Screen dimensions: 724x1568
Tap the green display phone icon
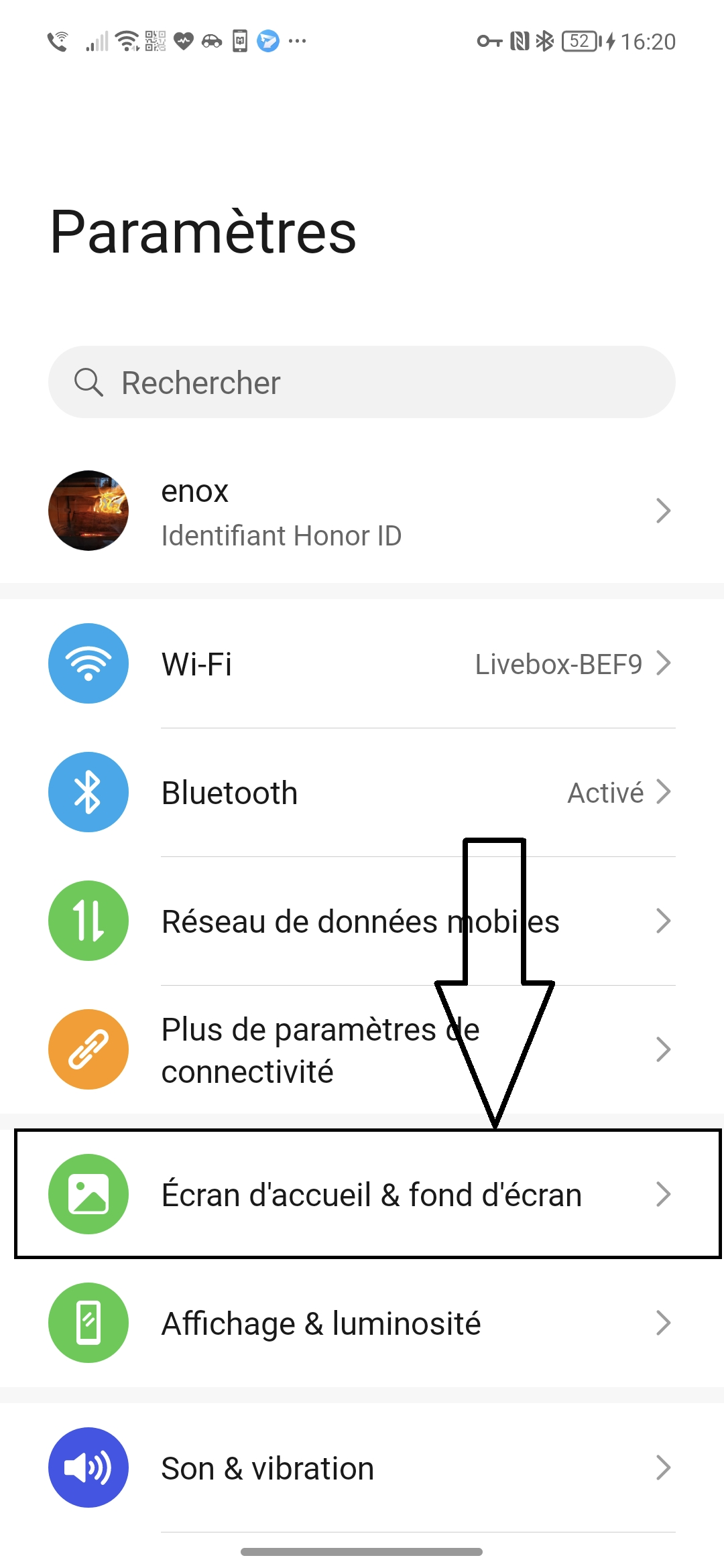pyautogui.click(x=88, y=1323)
